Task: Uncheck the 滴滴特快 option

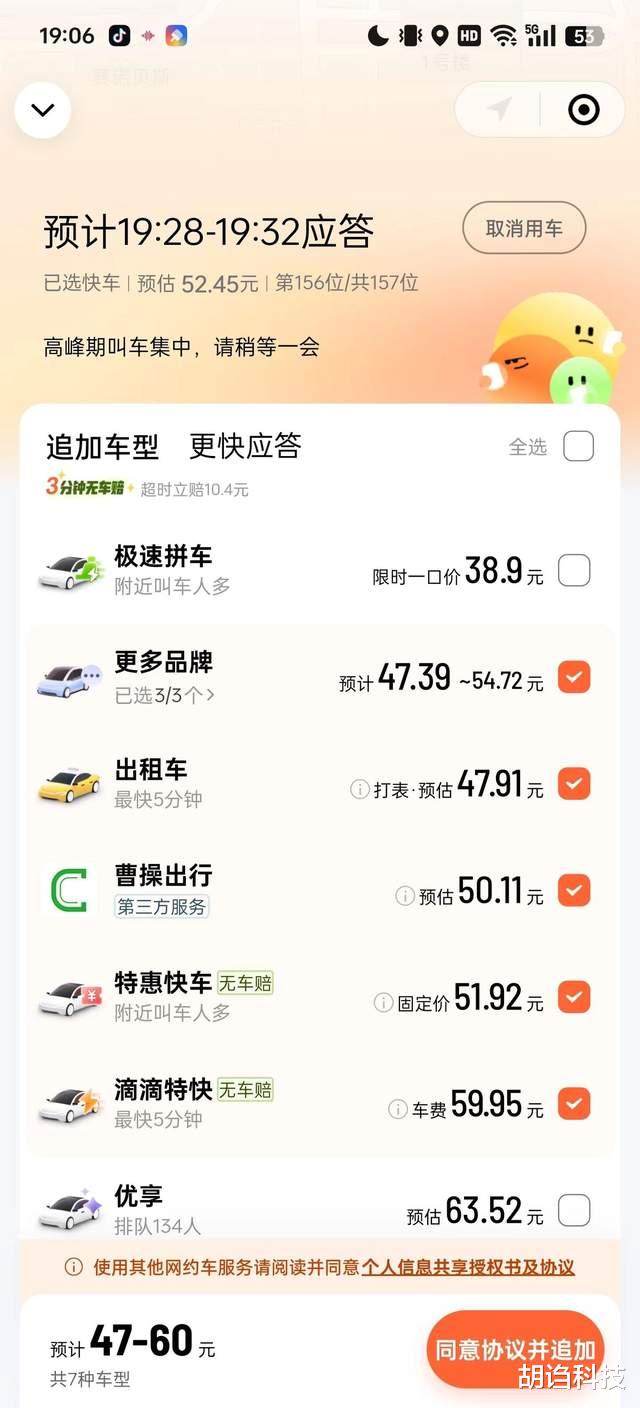Action: (x=574, y=1104)
